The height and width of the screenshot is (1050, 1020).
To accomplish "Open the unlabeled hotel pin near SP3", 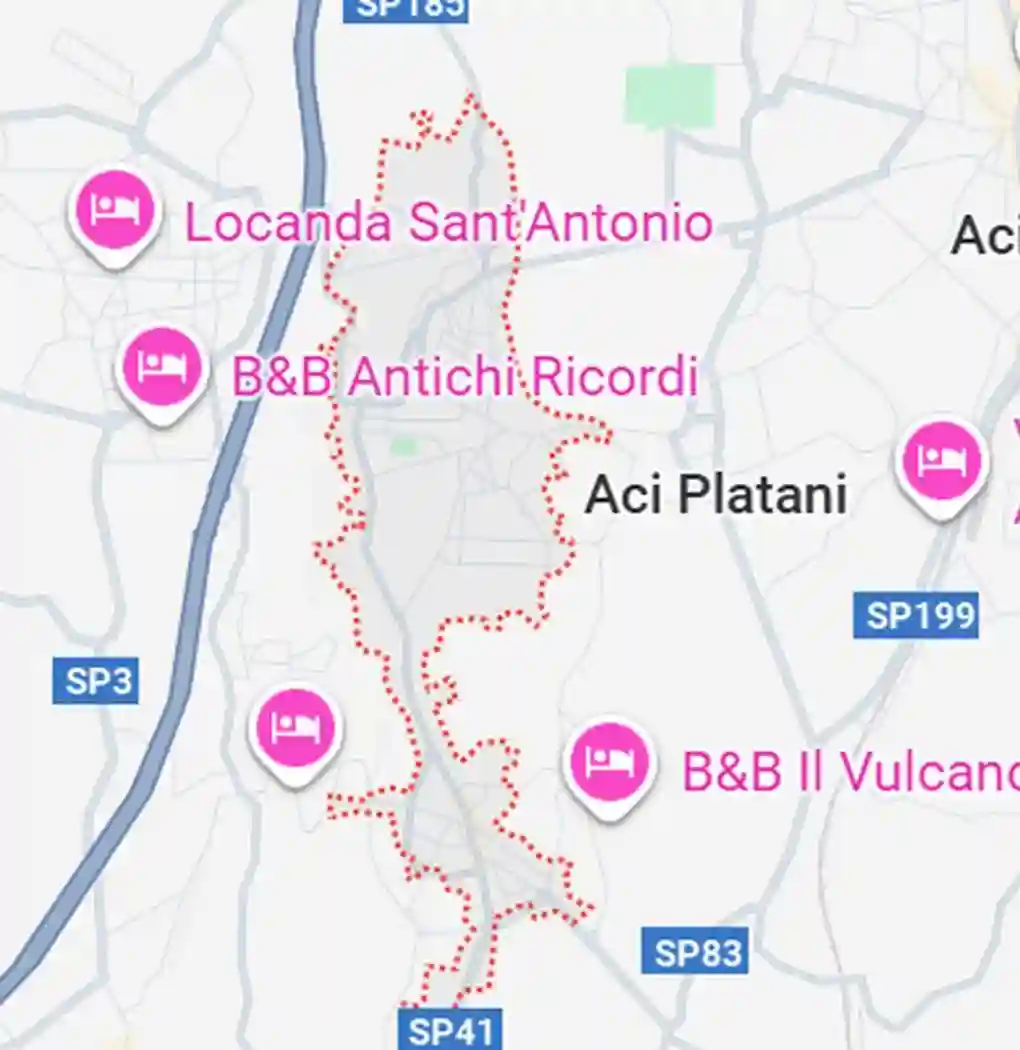I will [x=294, y=729].
